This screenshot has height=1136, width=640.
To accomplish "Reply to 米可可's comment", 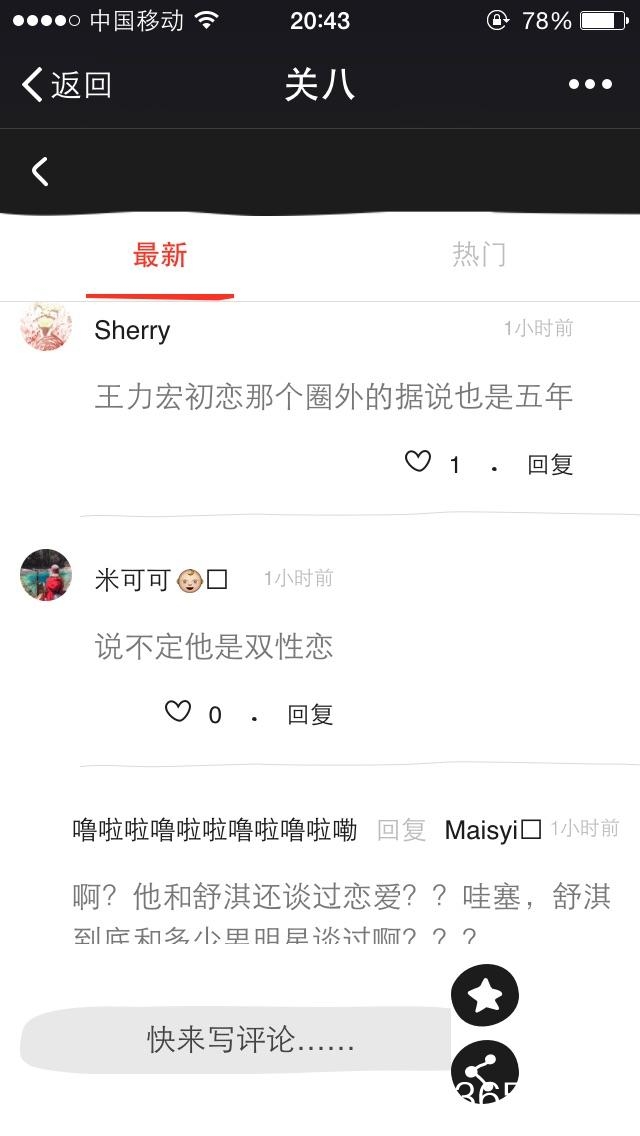I will point(310,714).
